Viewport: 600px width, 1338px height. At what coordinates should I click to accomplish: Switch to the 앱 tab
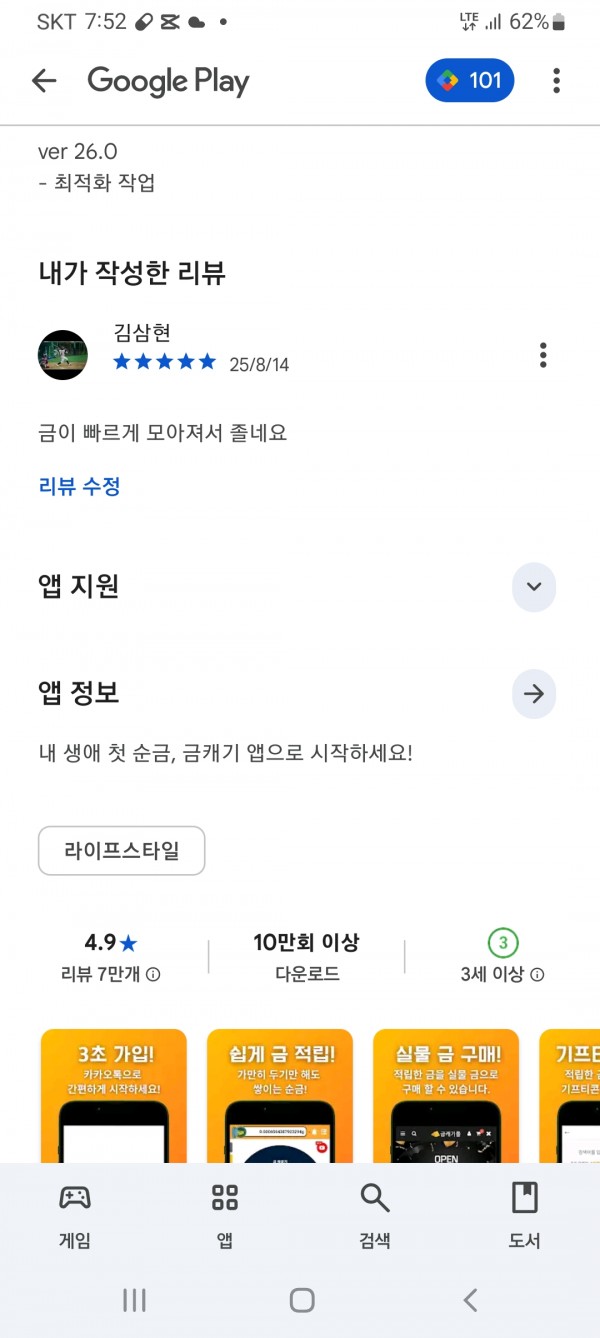coord(225,1214)
